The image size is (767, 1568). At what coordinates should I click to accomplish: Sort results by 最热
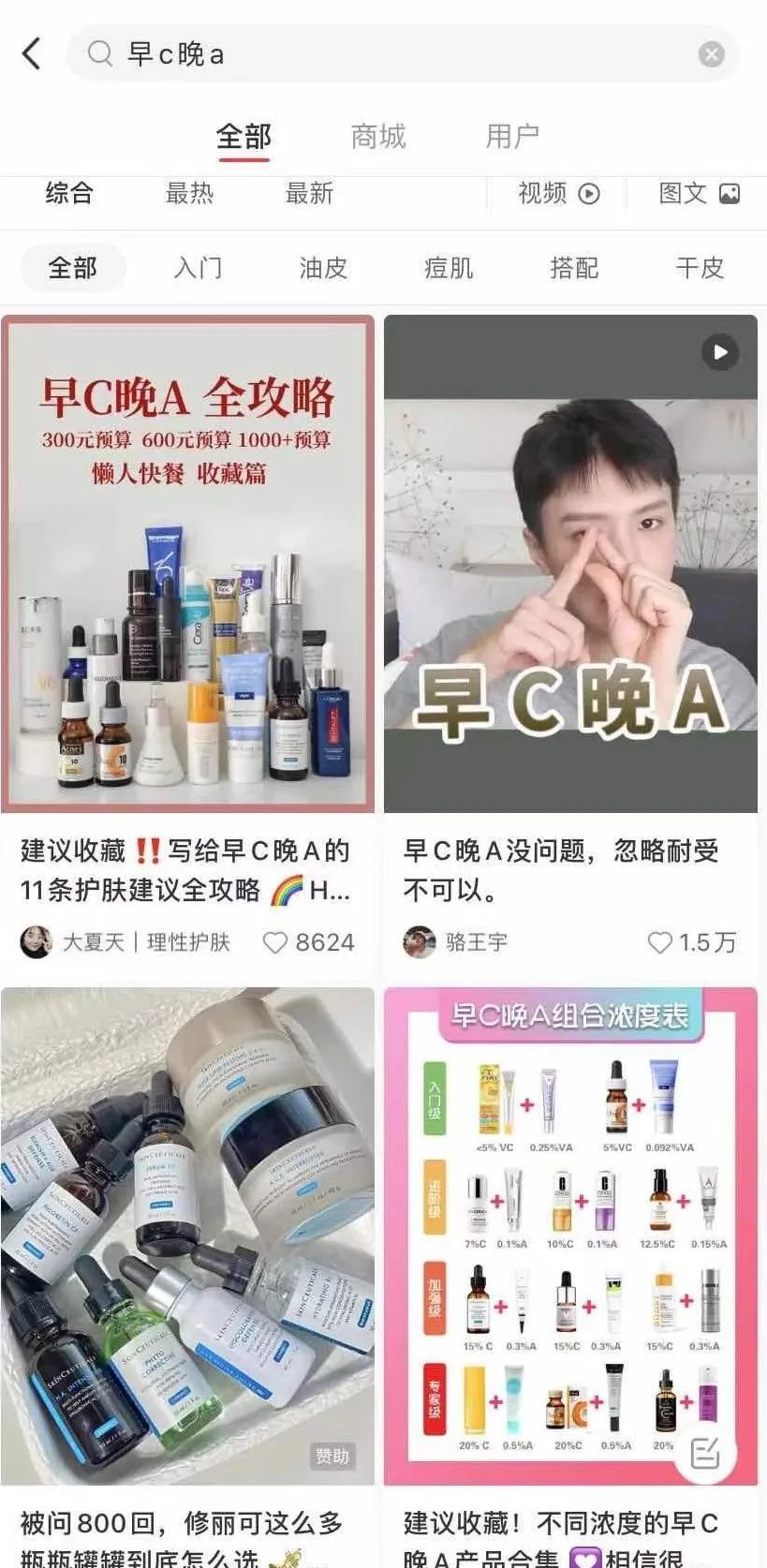coord(189,194)
